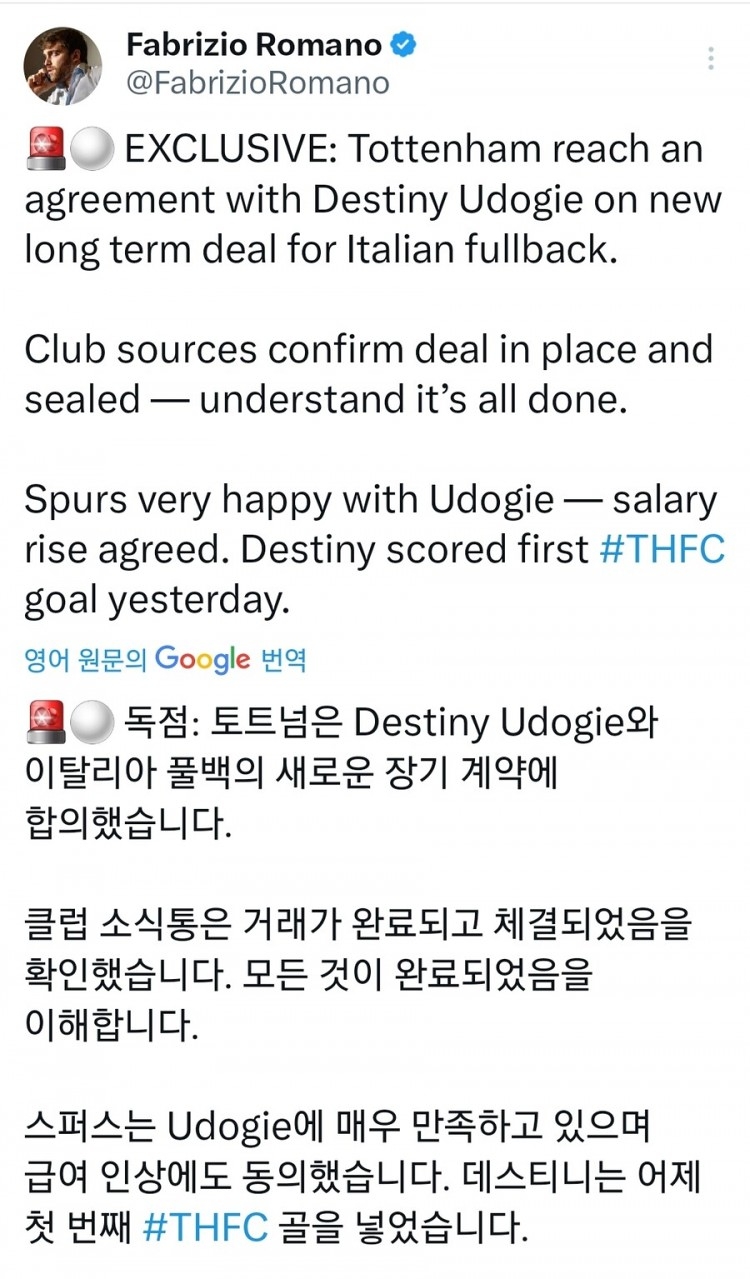Tap the Google translation attribution link
The width and height of the screenshot is (750, 1279).
pyautogui.click(x=166, y=660)
